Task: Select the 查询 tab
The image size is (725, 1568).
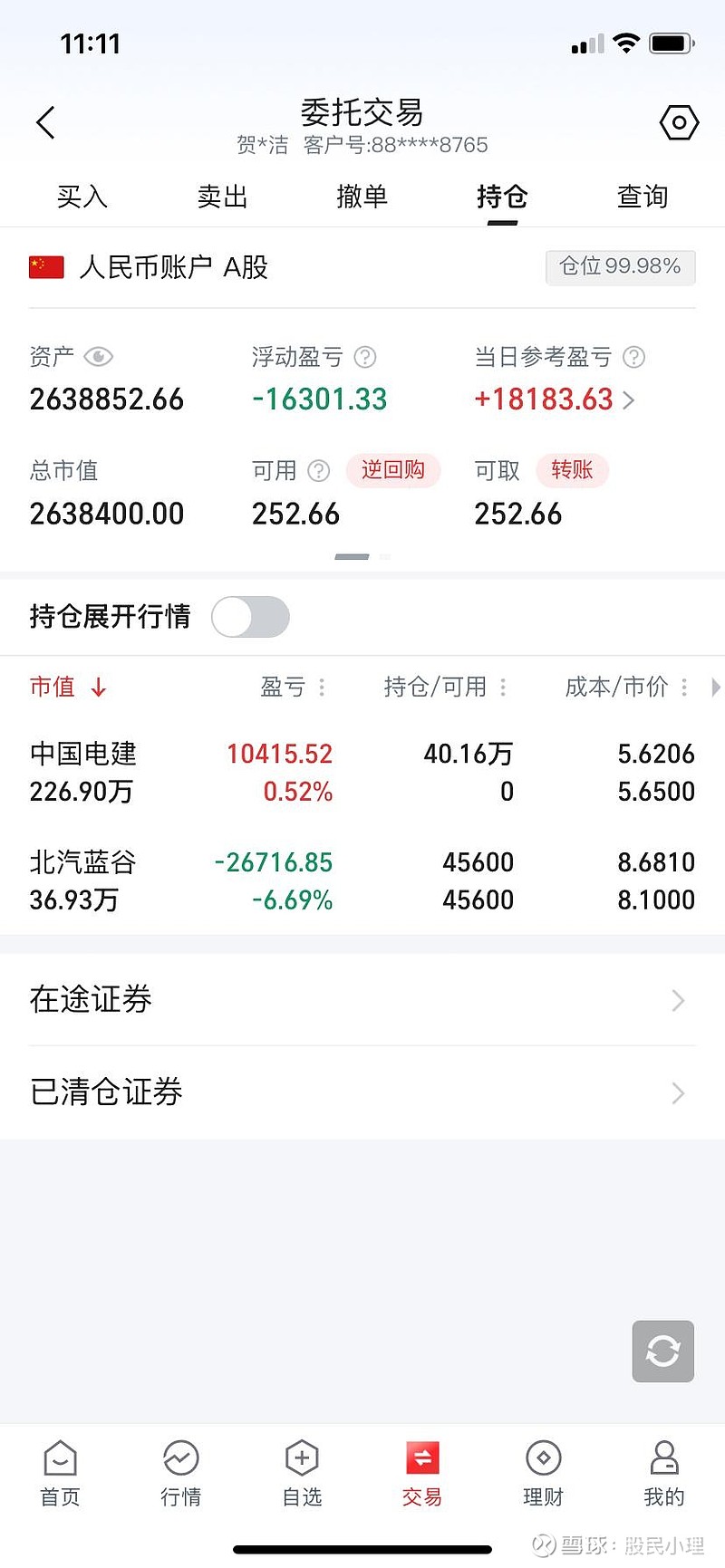Action: [643, 197]
